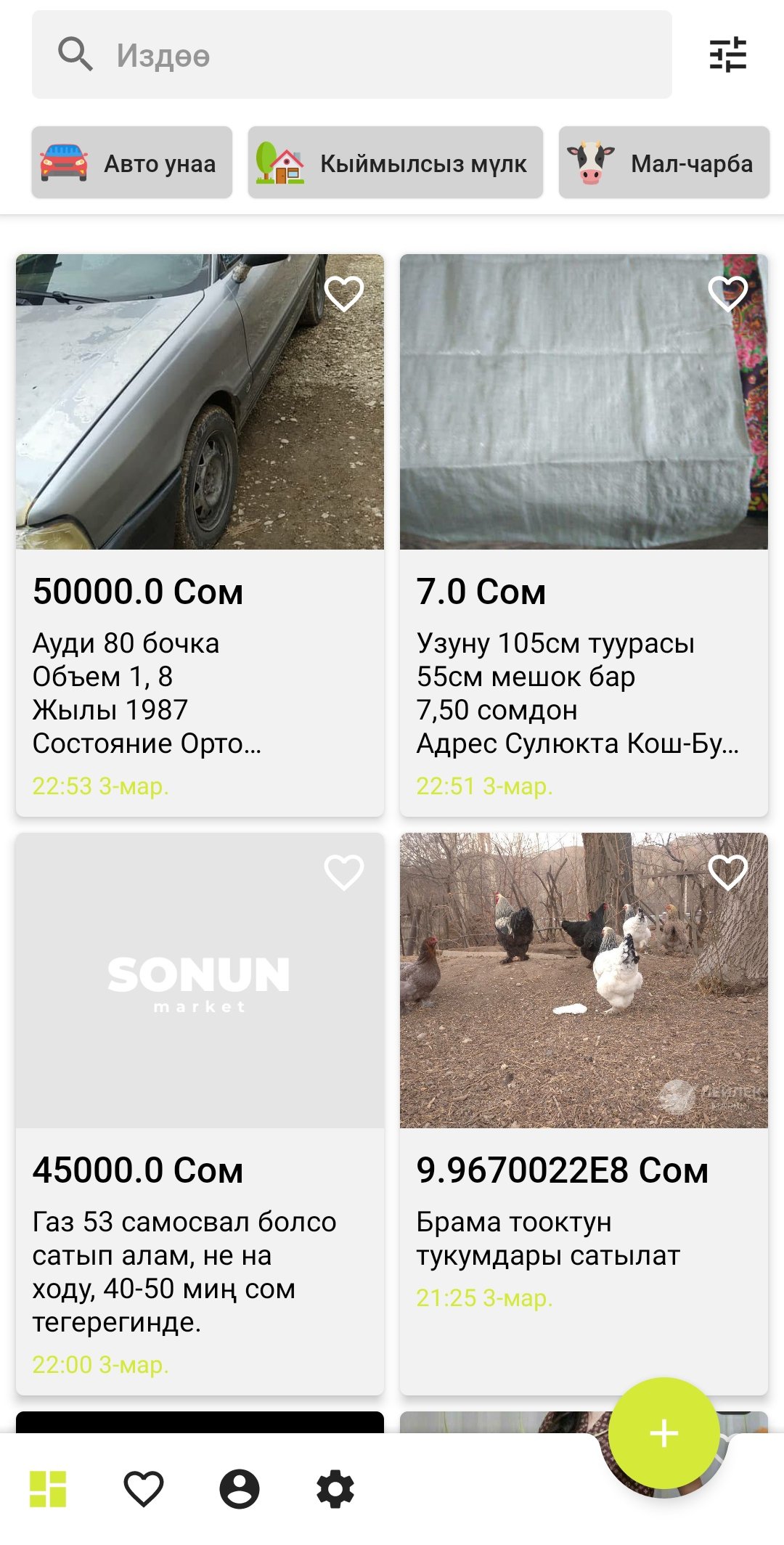Switch to the favorites heart tab
Viewport: 784px width, 1545px height.
[x=144, y=1489]
